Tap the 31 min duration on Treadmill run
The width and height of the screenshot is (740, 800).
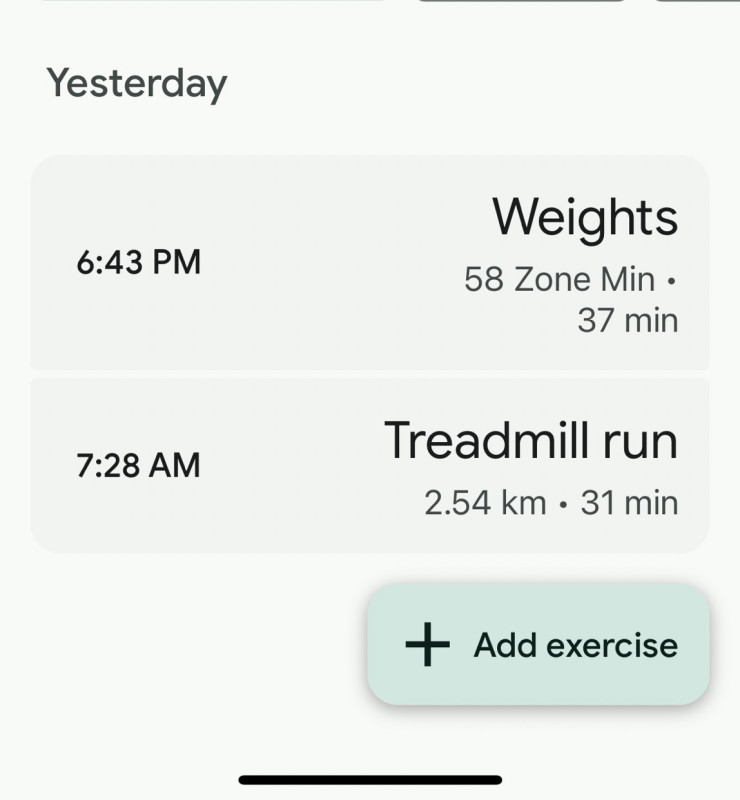coord(627,502)
